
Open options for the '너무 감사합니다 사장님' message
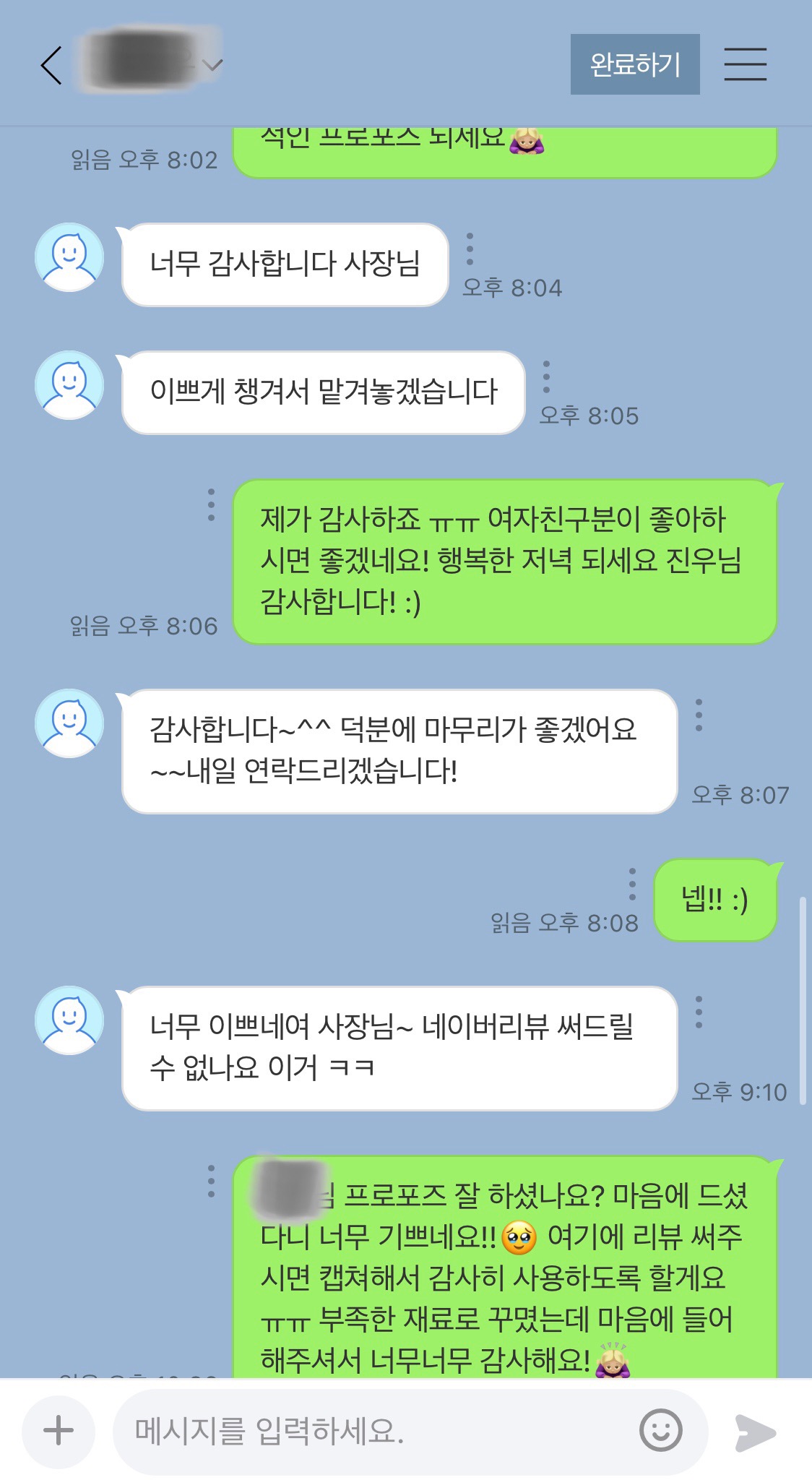(x=470, y=249)
